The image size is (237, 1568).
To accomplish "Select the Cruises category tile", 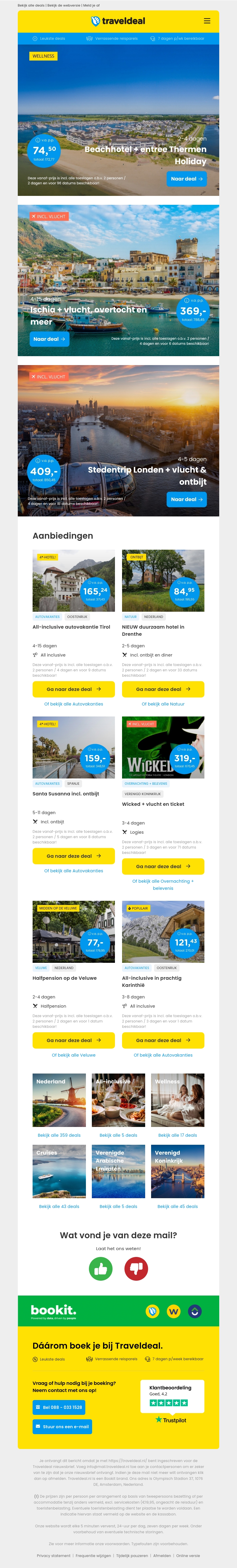I will click(59, 1172).
